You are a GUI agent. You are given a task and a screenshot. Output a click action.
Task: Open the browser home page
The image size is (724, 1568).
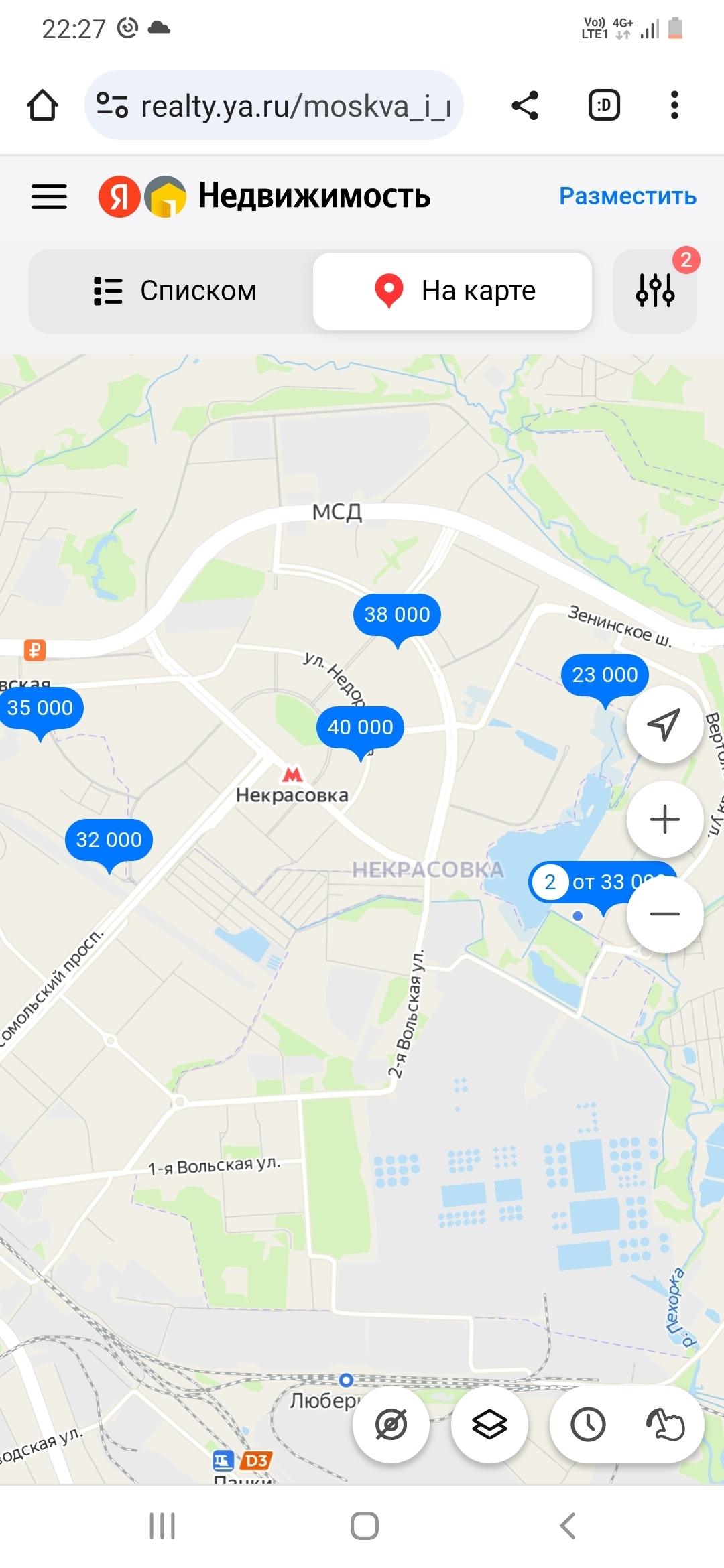(42, 105)
